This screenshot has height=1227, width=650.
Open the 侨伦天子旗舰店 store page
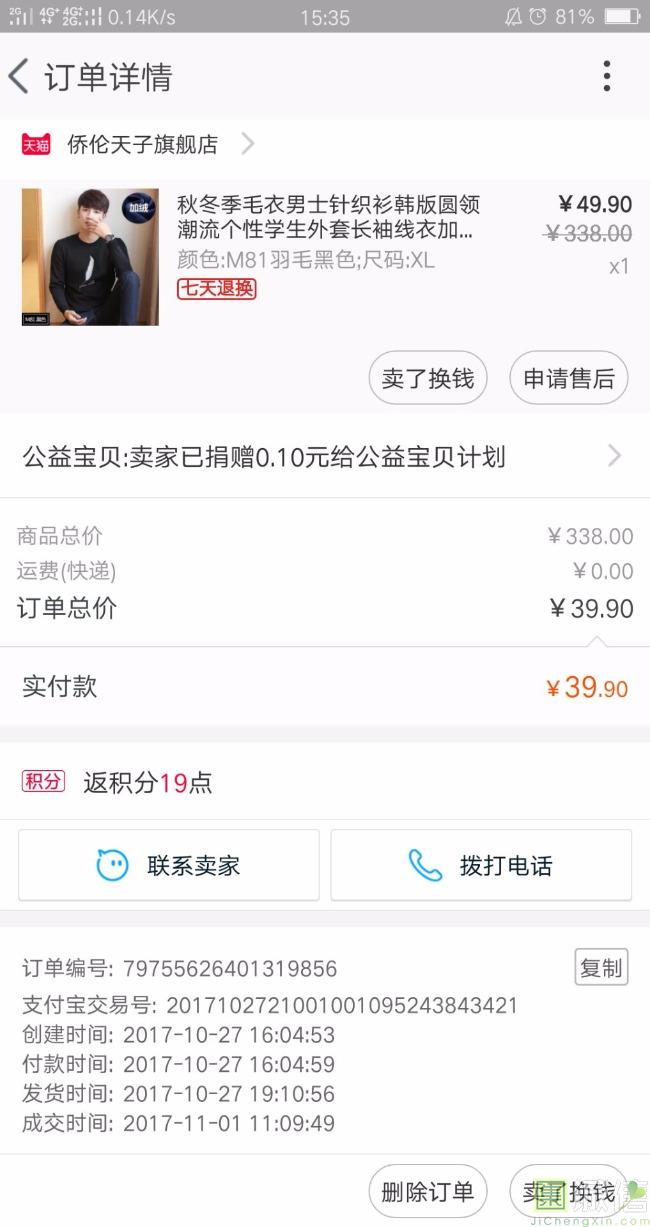[x=142, y=145]
